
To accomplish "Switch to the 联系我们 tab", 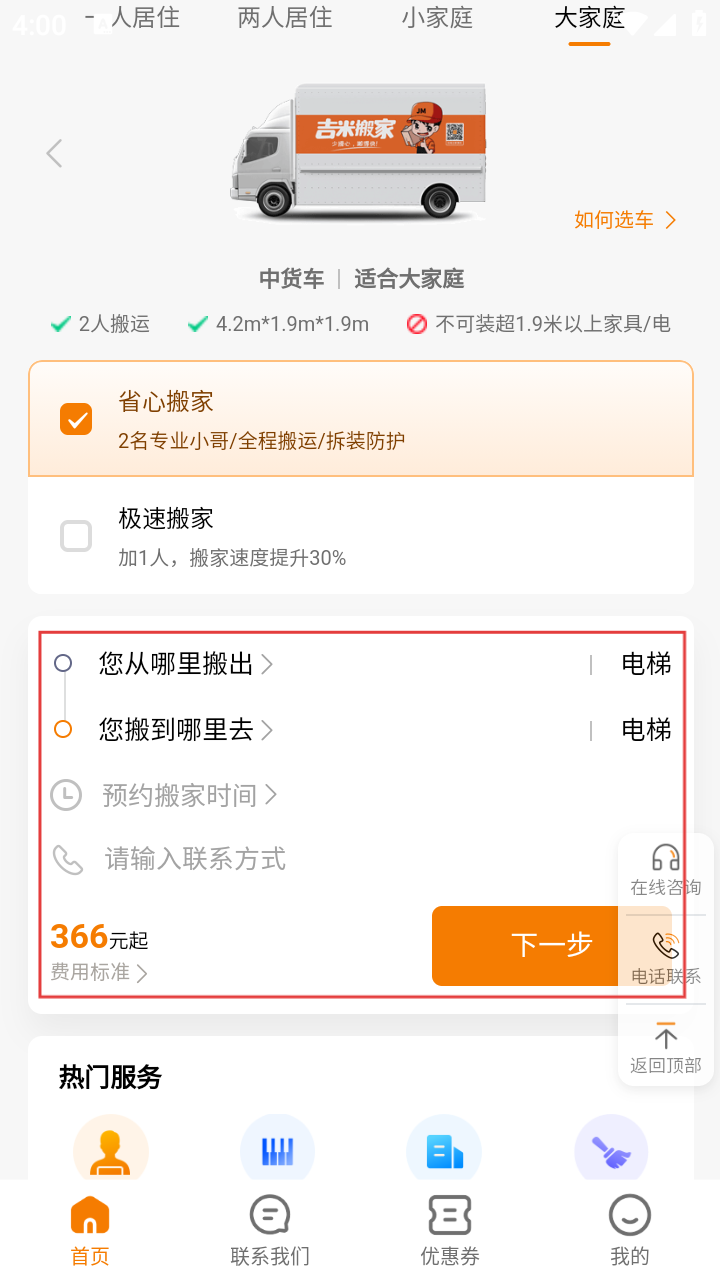I will click(x=270, y=1231).
